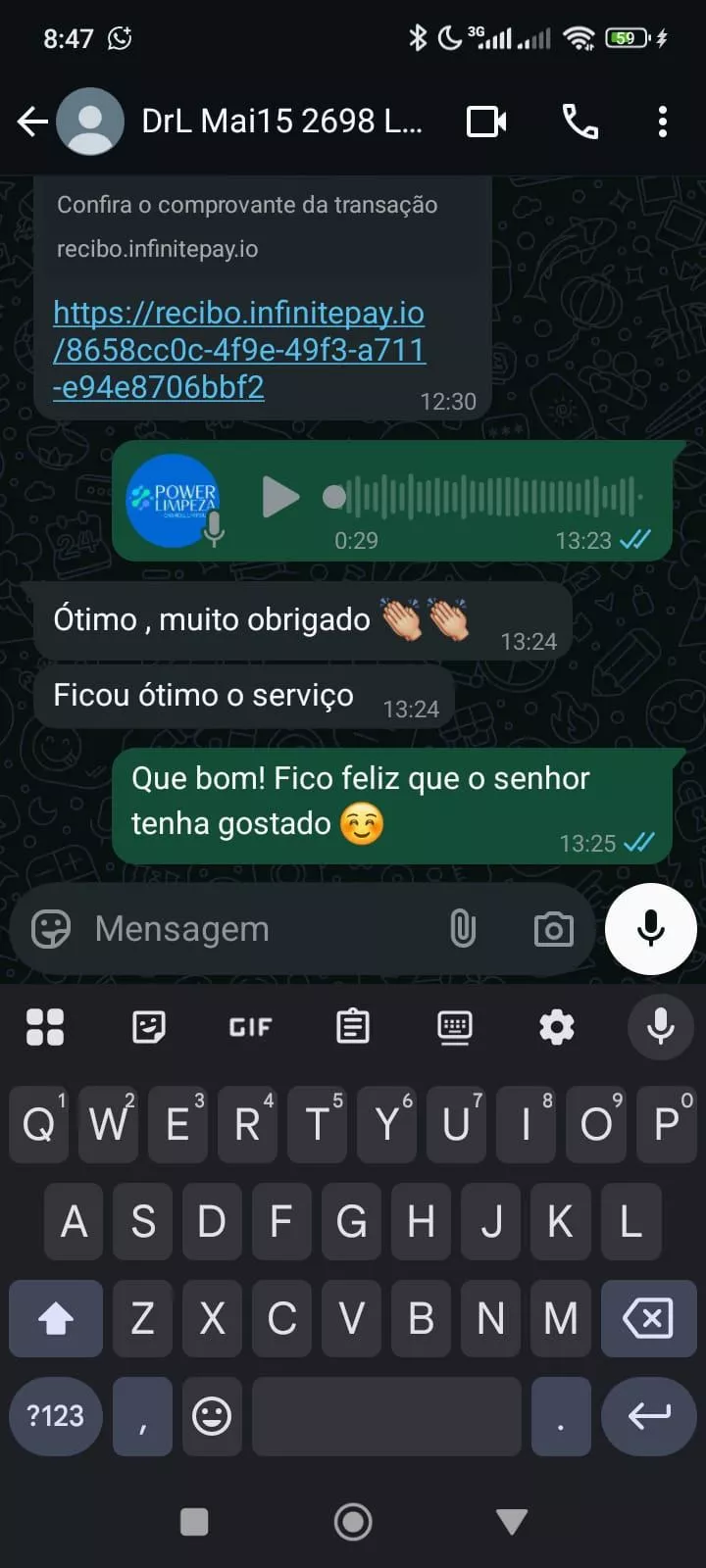The height and width of the screenshot is (1568, 706).
Task: Open the keyboard GIF search
Action: coord(250,1026)
